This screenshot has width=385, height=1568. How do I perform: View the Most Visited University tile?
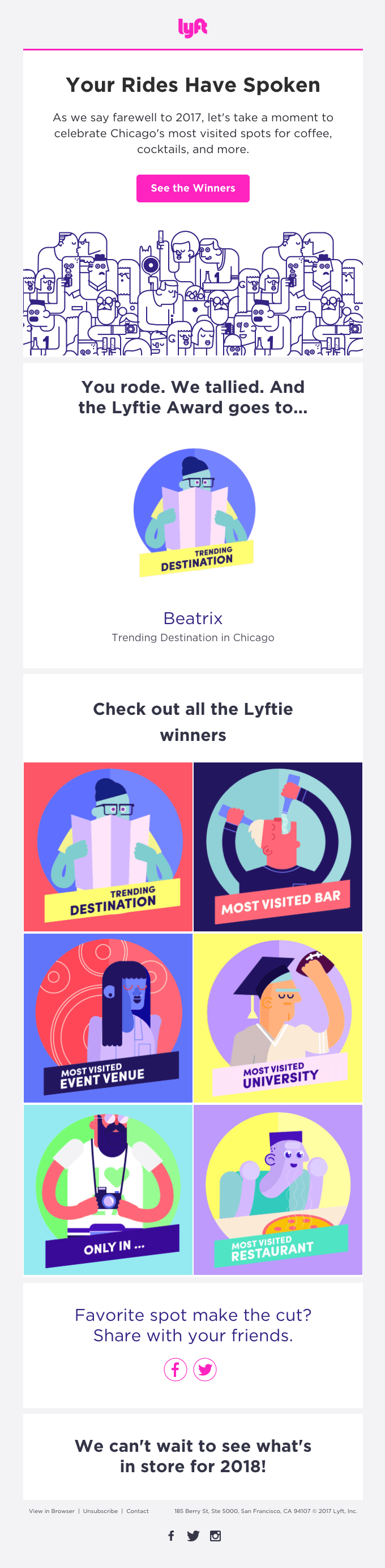pyautogui.click(x=278, y=1018)
